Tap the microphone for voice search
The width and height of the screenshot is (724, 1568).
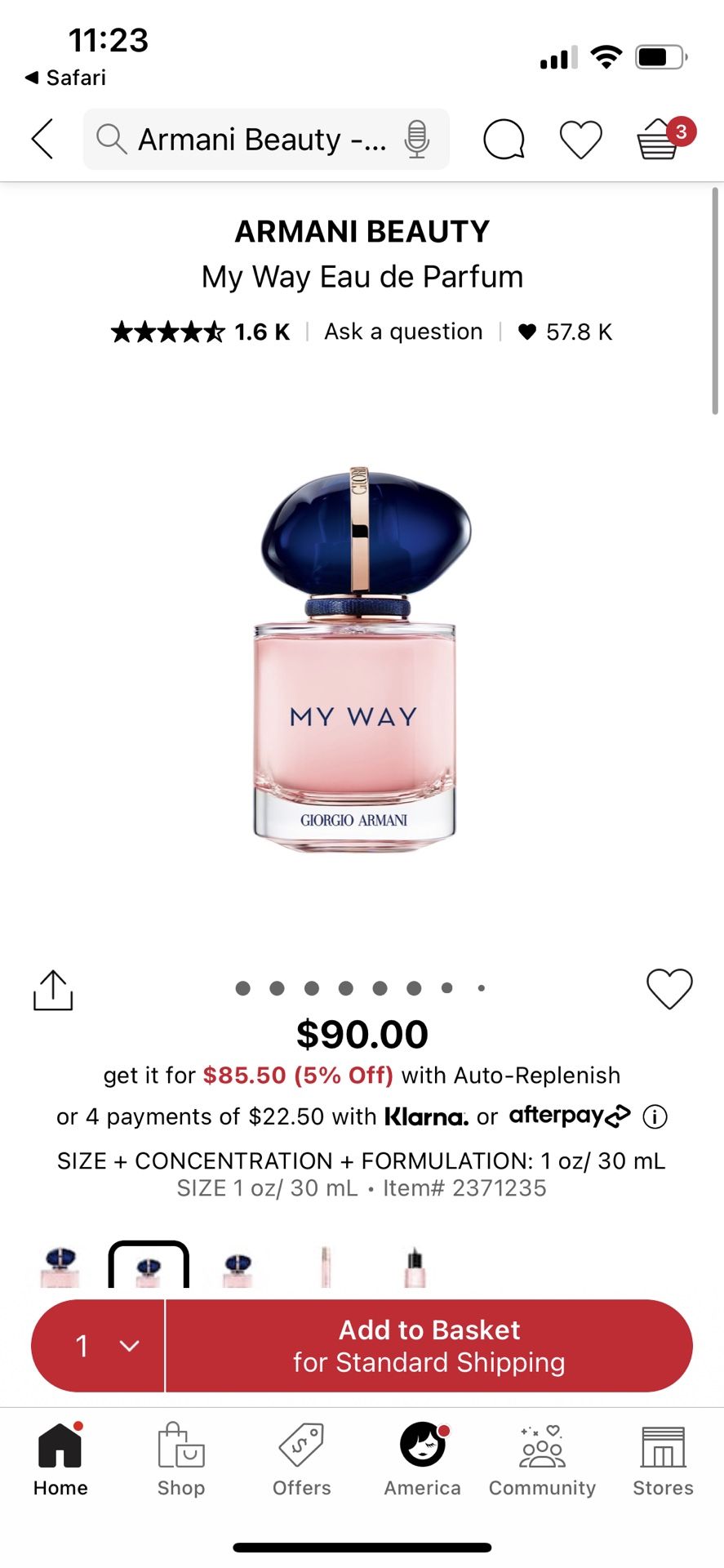coord(416,139)
